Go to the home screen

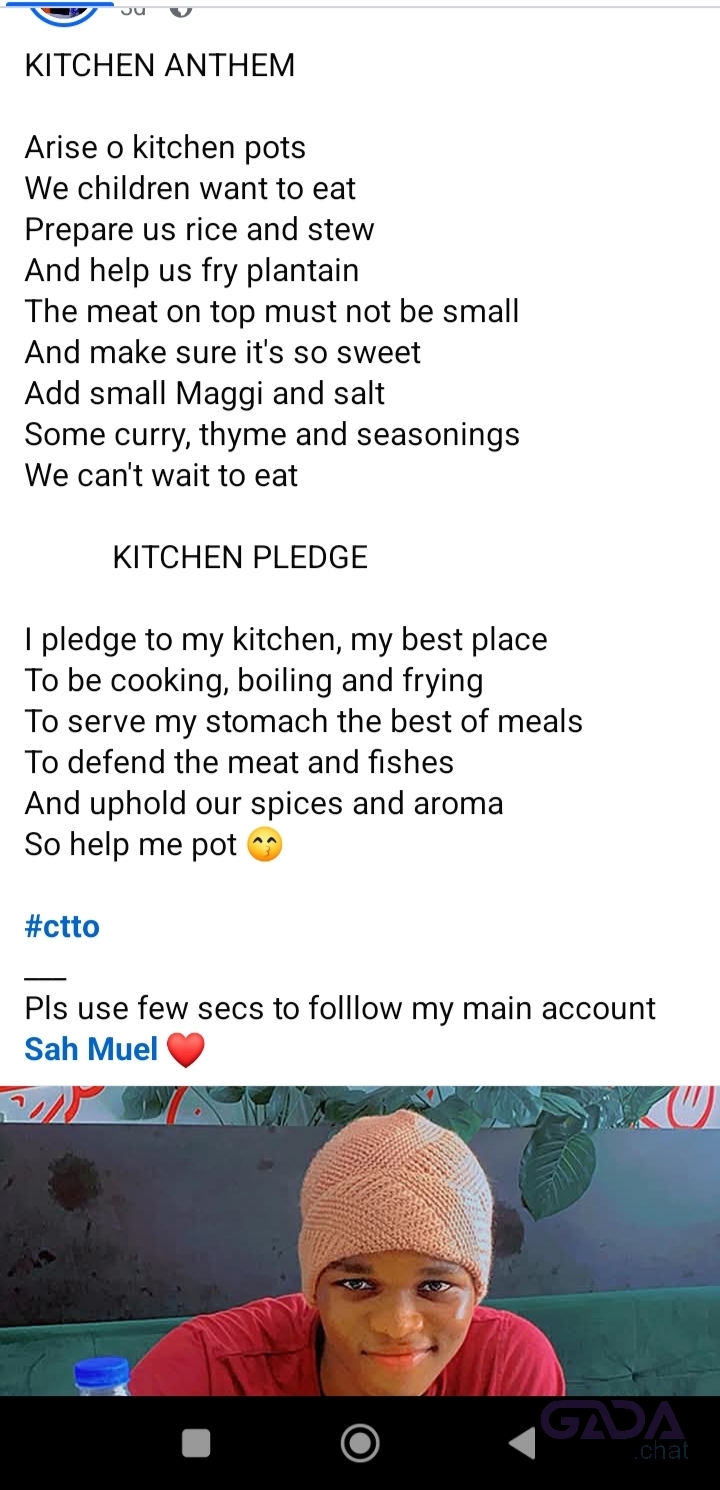pyautogui.click(x=360, y=1442)
